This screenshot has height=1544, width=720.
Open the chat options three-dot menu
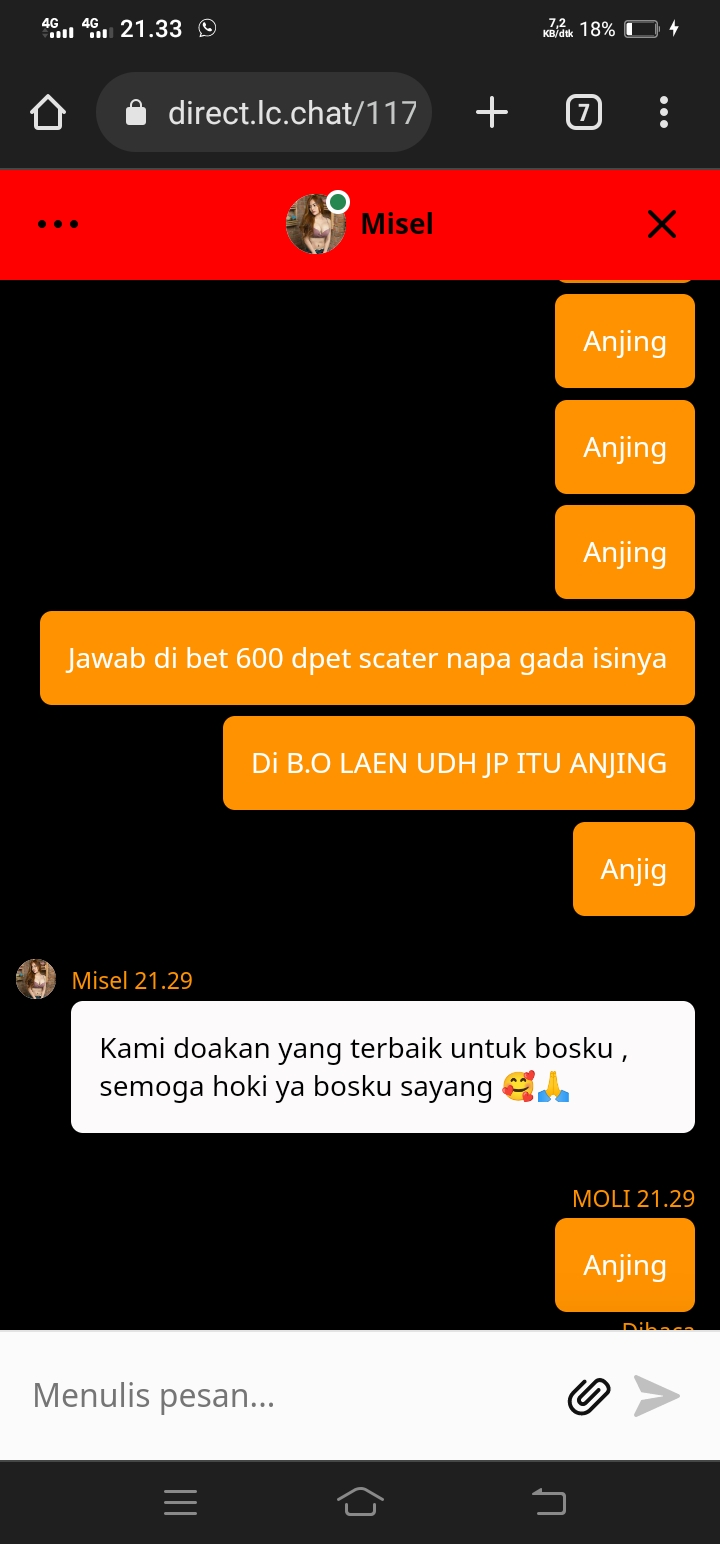coord(58,224)
